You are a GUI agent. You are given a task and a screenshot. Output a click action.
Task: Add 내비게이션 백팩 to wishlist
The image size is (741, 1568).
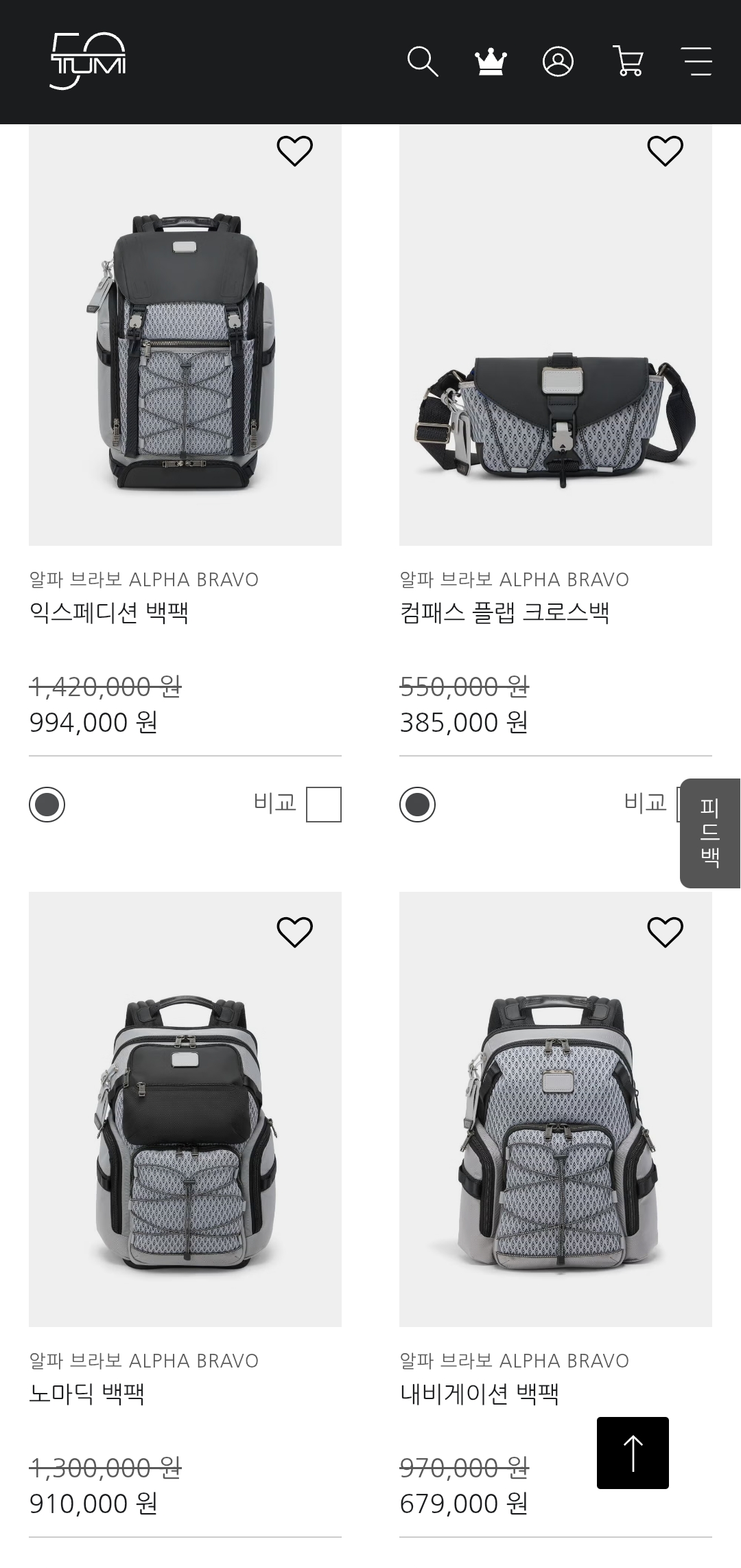point(665,932)
